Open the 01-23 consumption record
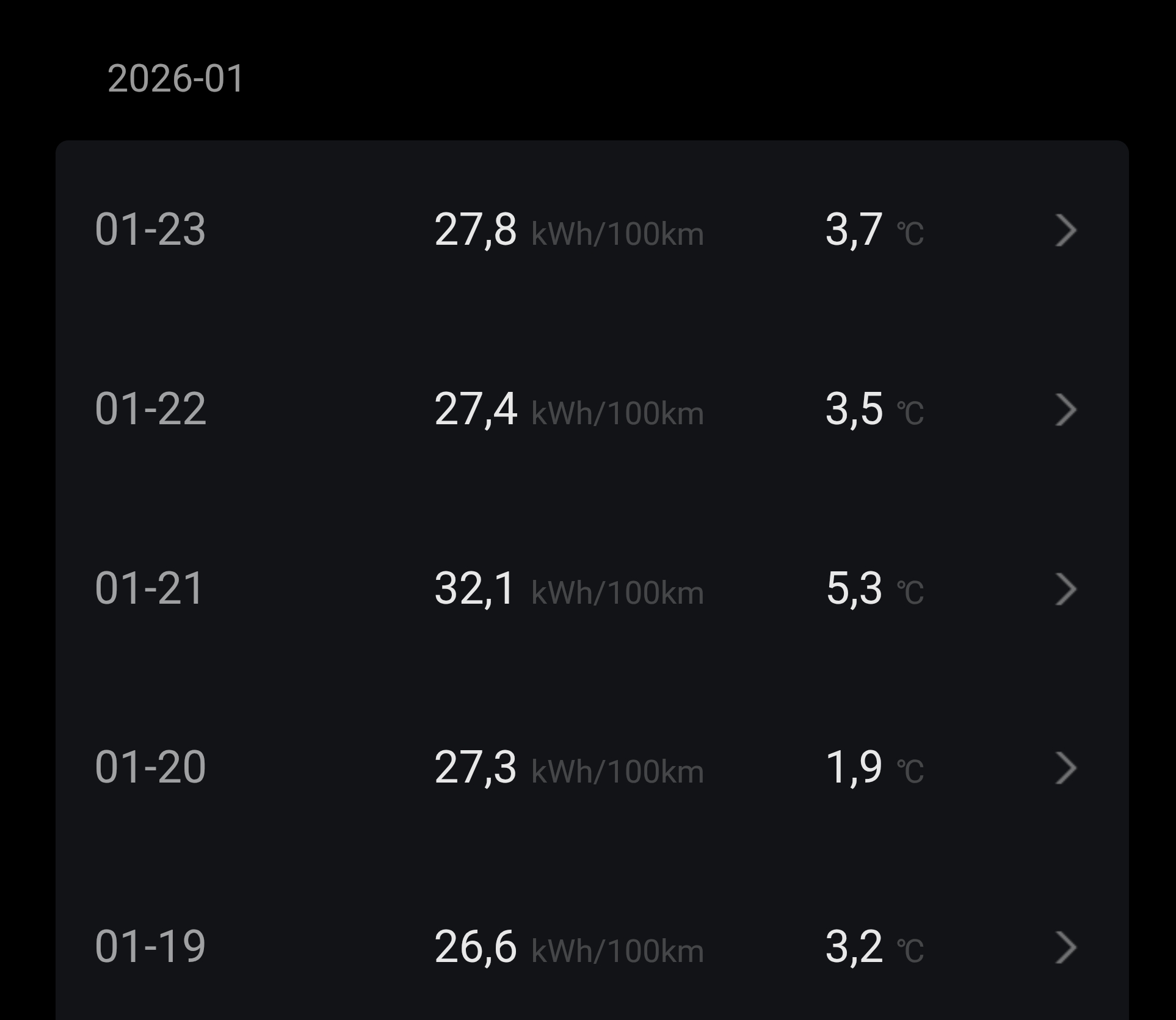The width and height of the screenshot is (1176, 1020). tap(586, 230)
